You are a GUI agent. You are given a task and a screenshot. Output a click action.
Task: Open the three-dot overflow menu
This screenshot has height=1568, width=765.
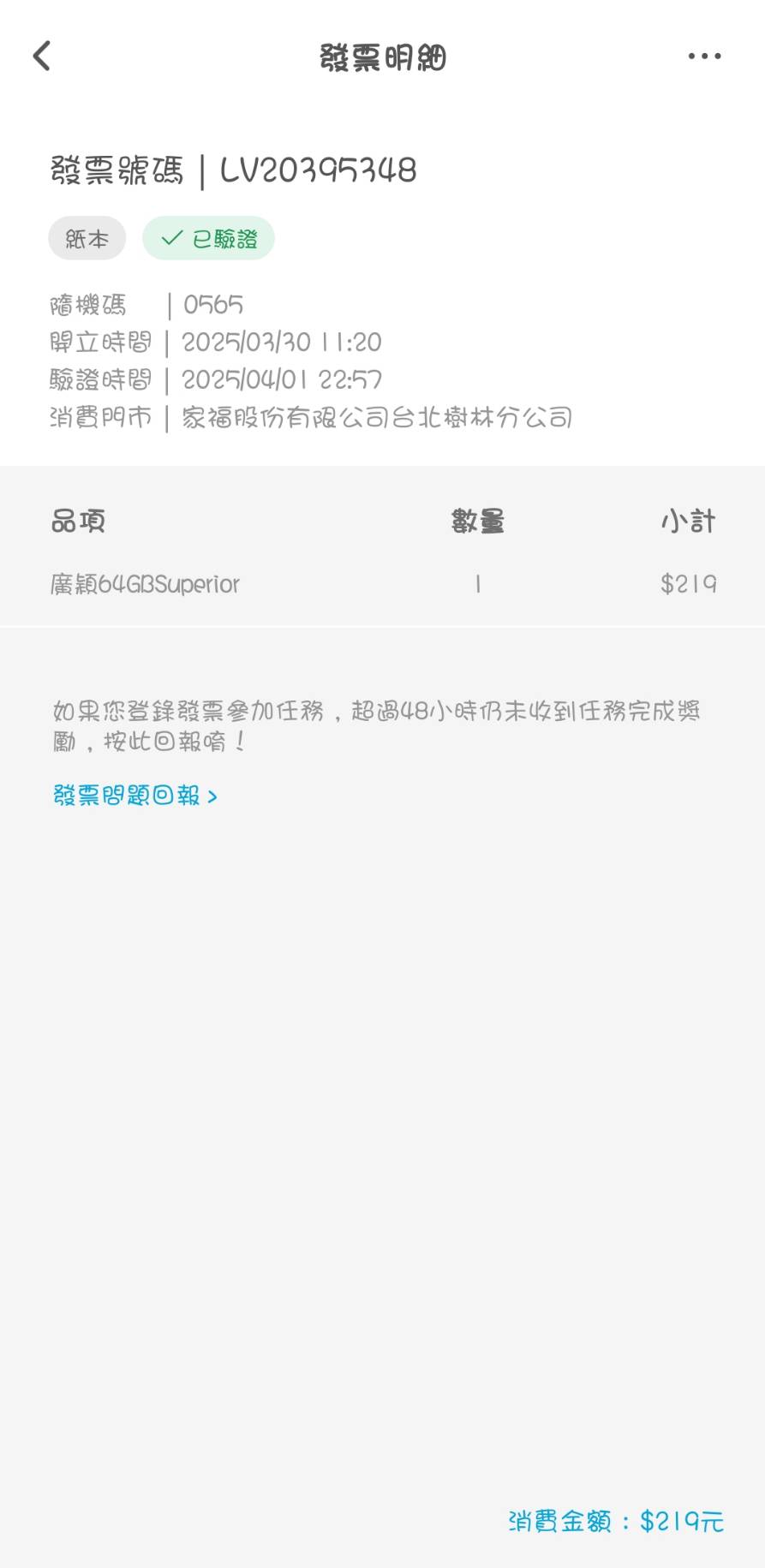pyautogui.click(x=704, y=57)
